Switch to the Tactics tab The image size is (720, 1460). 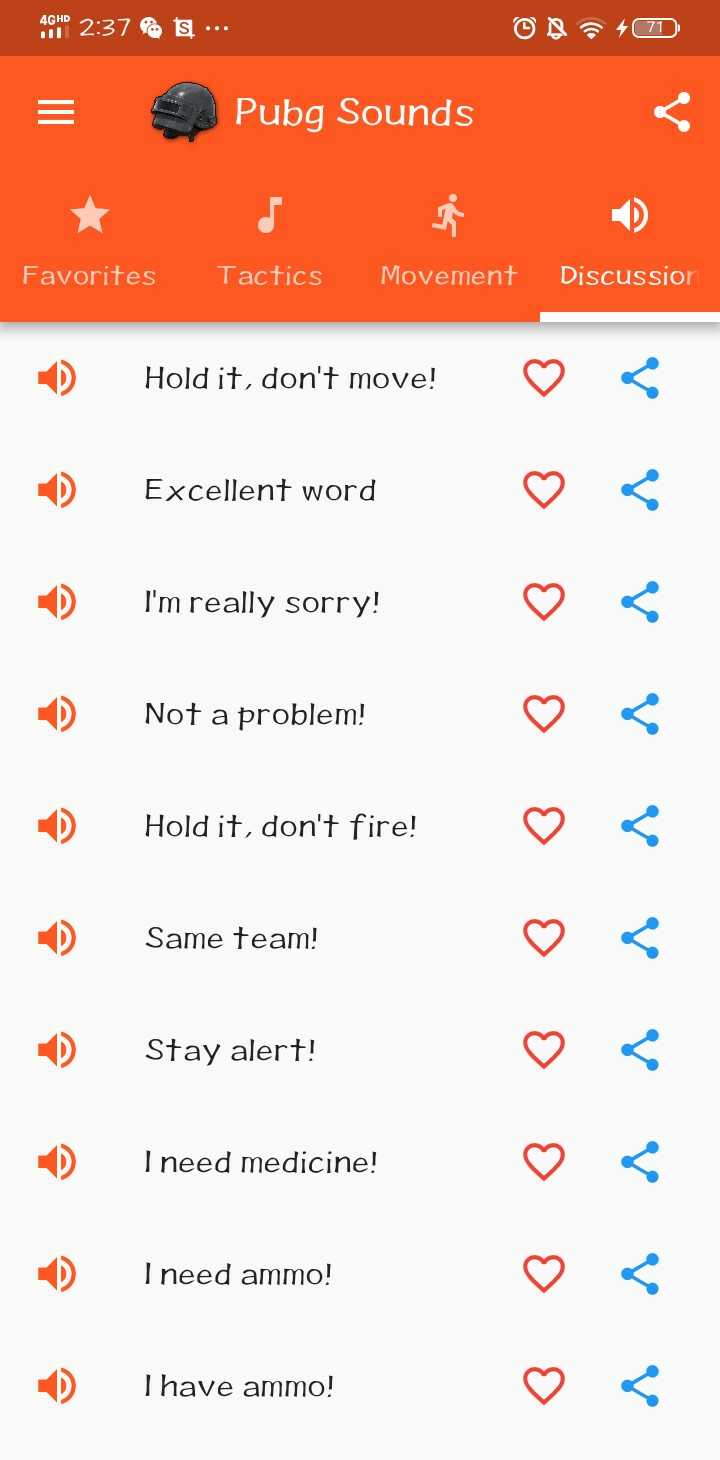(270, 245)
